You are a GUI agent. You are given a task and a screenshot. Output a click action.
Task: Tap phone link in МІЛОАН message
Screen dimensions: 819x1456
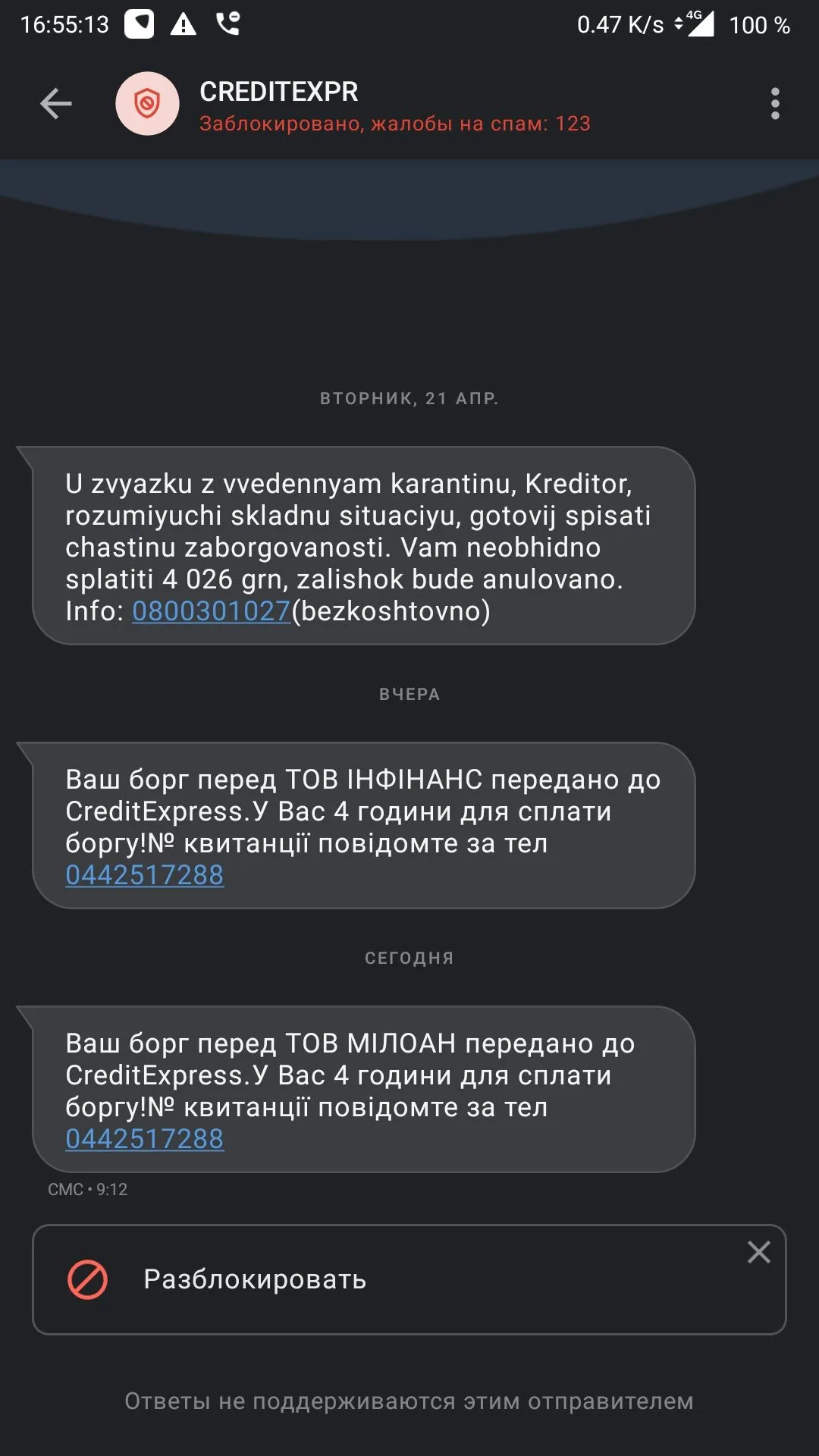144,1139
